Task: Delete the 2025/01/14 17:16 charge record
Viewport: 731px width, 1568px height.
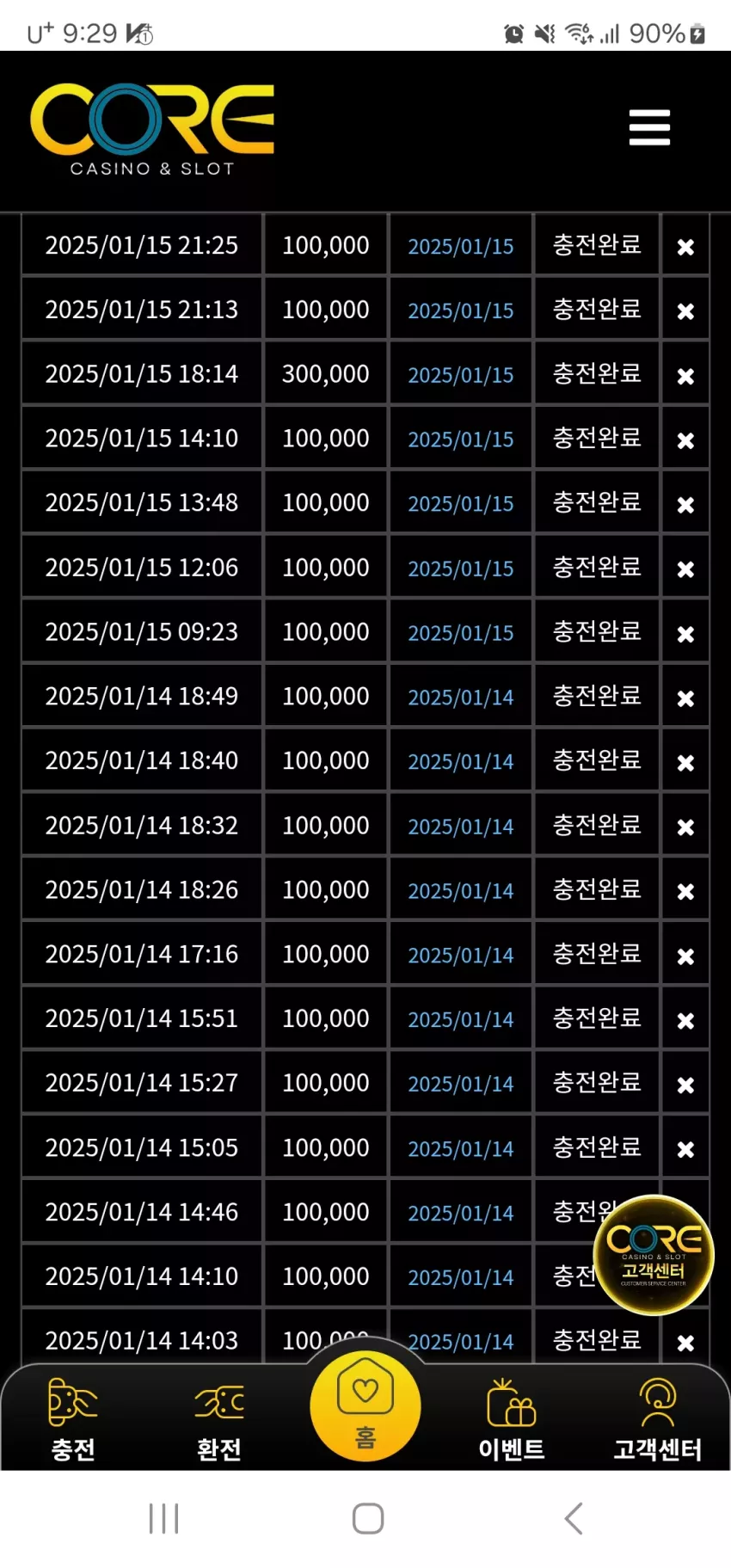Action: [x=685, y=956]
